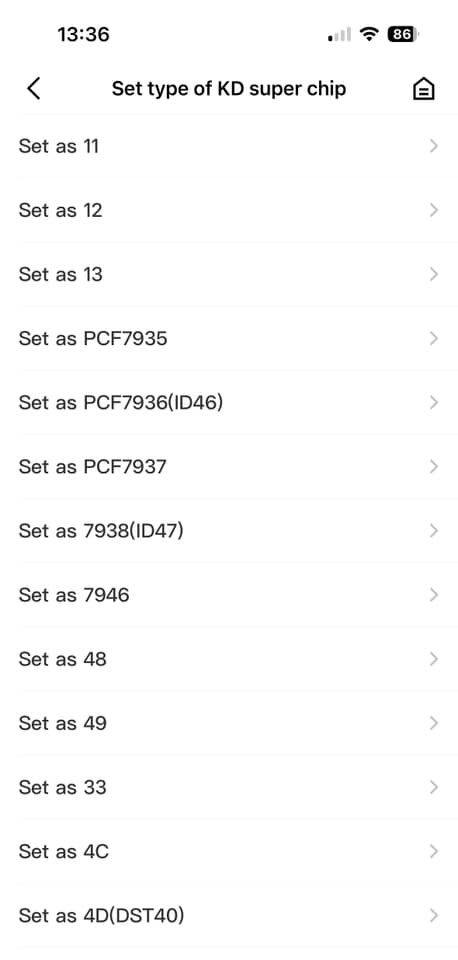Select Set as 49
The image size is (458, 960).
pyautogui.click(x=229, y=723)
